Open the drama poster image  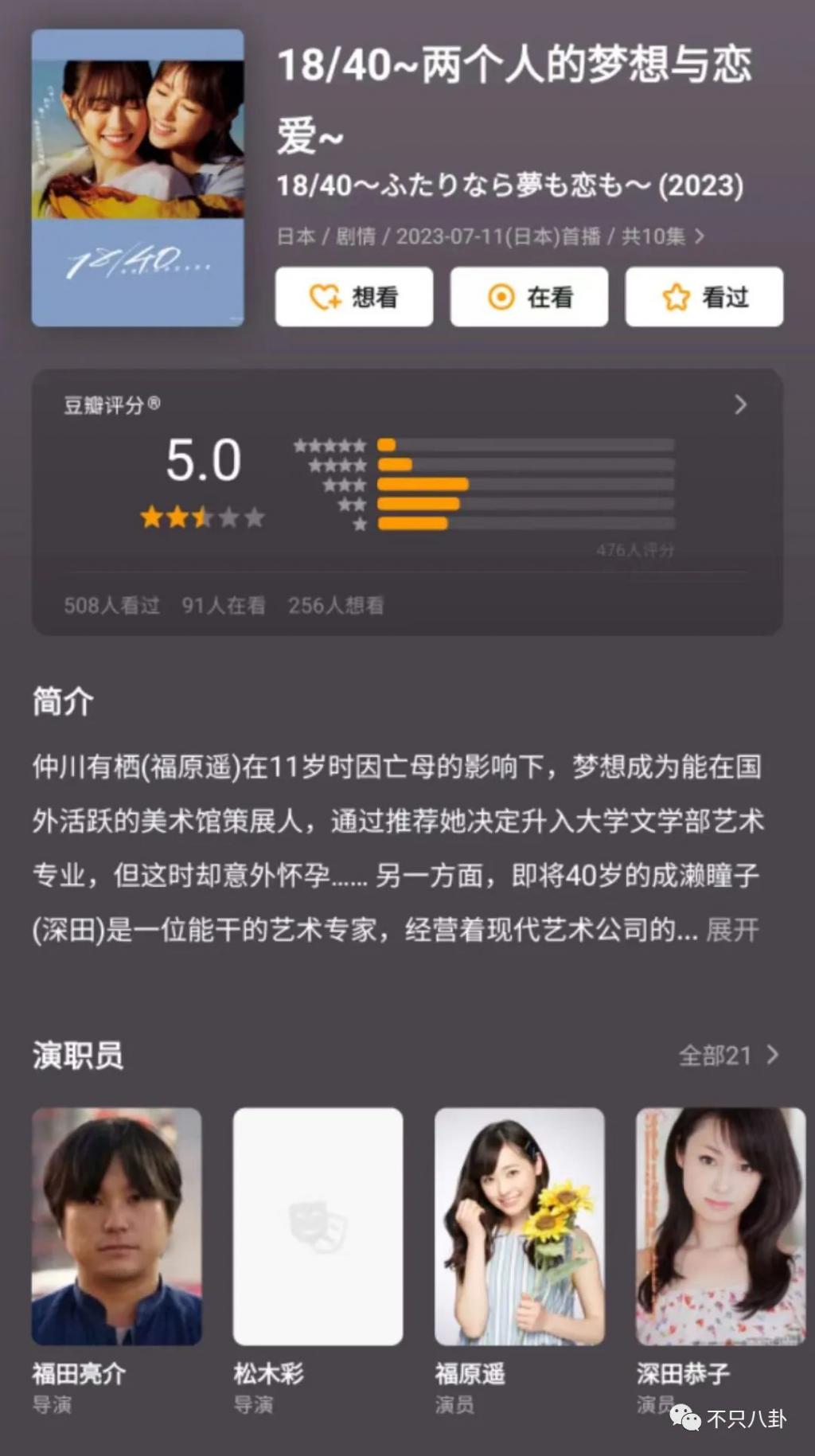[138, 178]
